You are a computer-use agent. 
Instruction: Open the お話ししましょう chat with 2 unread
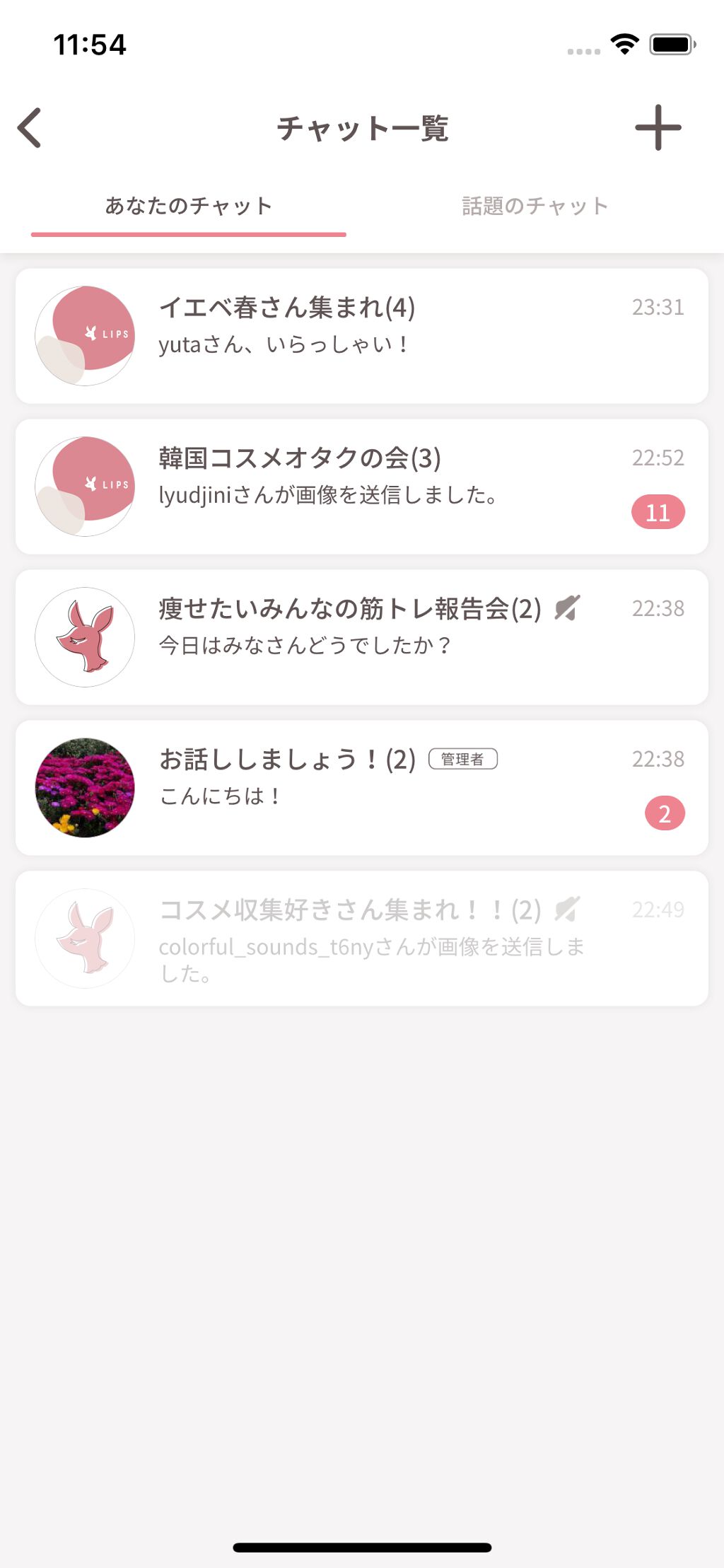[362, 787]
